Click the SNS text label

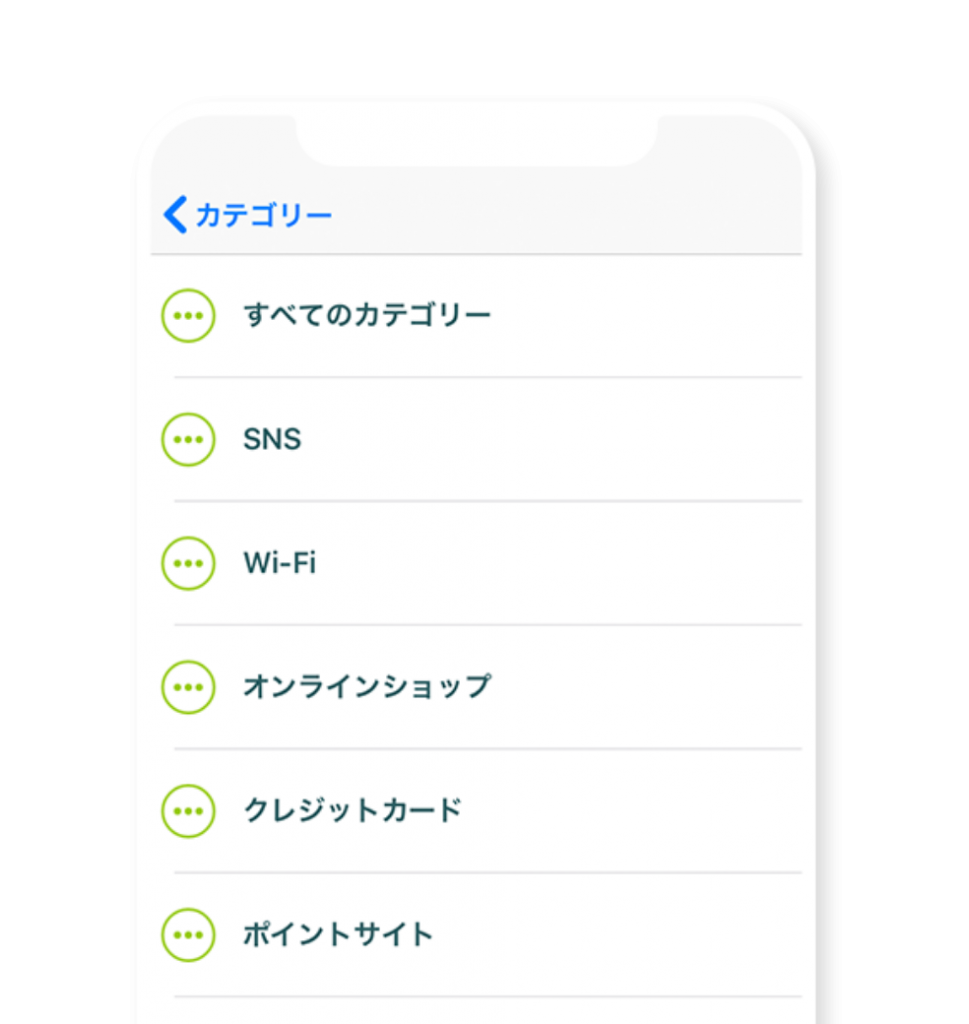(x=272, y=438)
